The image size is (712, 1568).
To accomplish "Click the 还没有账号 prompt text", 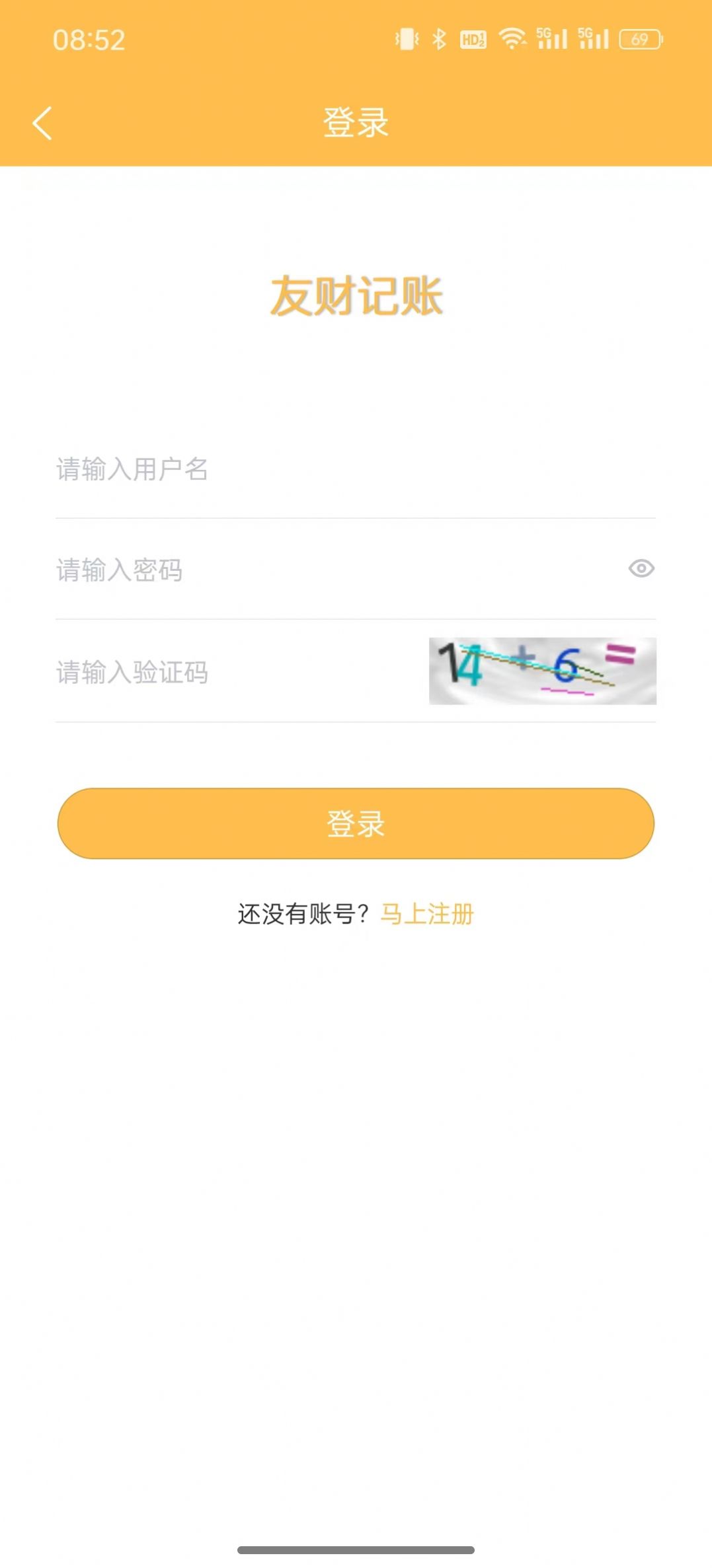I will click(304, 913).
